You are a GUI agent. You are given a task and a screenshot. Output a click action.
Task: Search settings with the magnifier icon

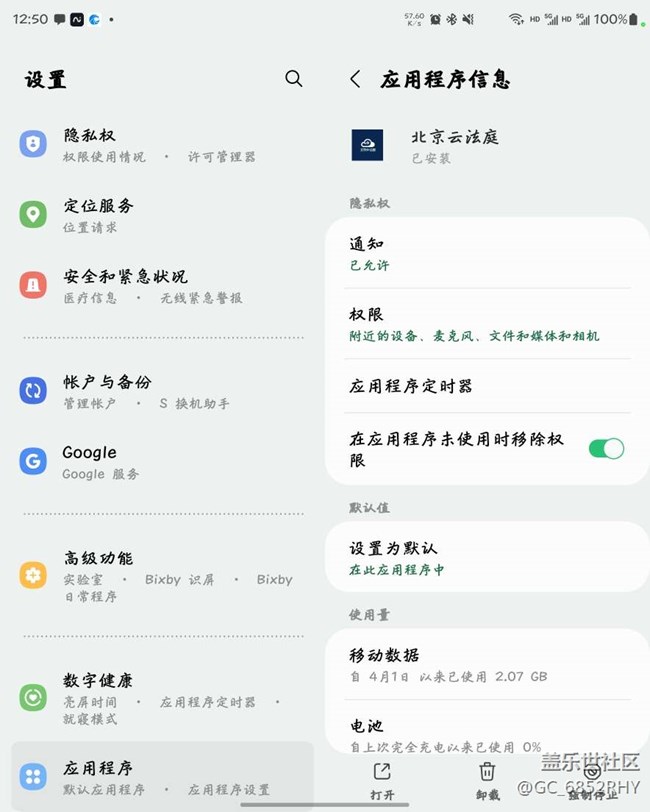tap(293, 79)
